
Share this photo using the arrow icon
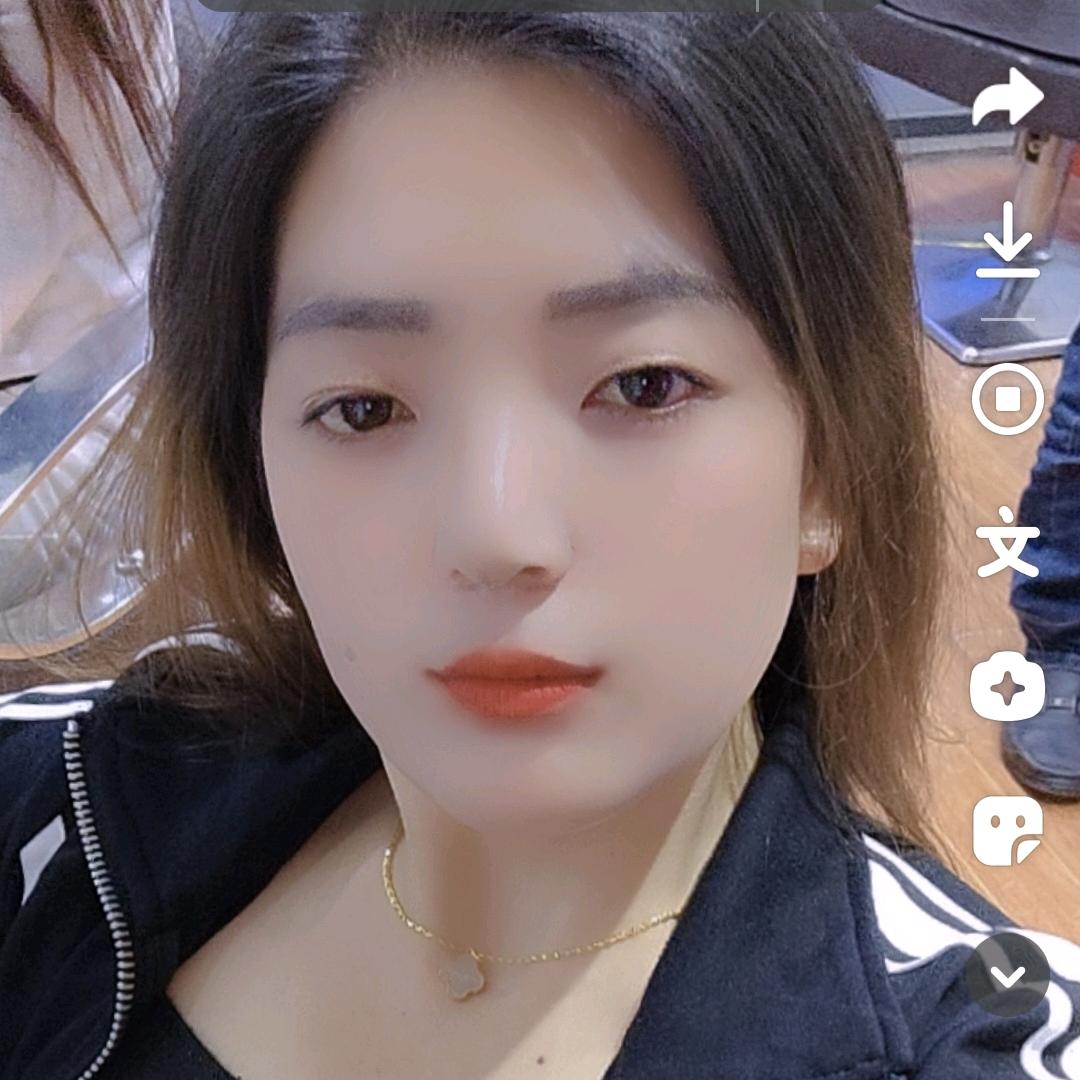coord(1007,99)
